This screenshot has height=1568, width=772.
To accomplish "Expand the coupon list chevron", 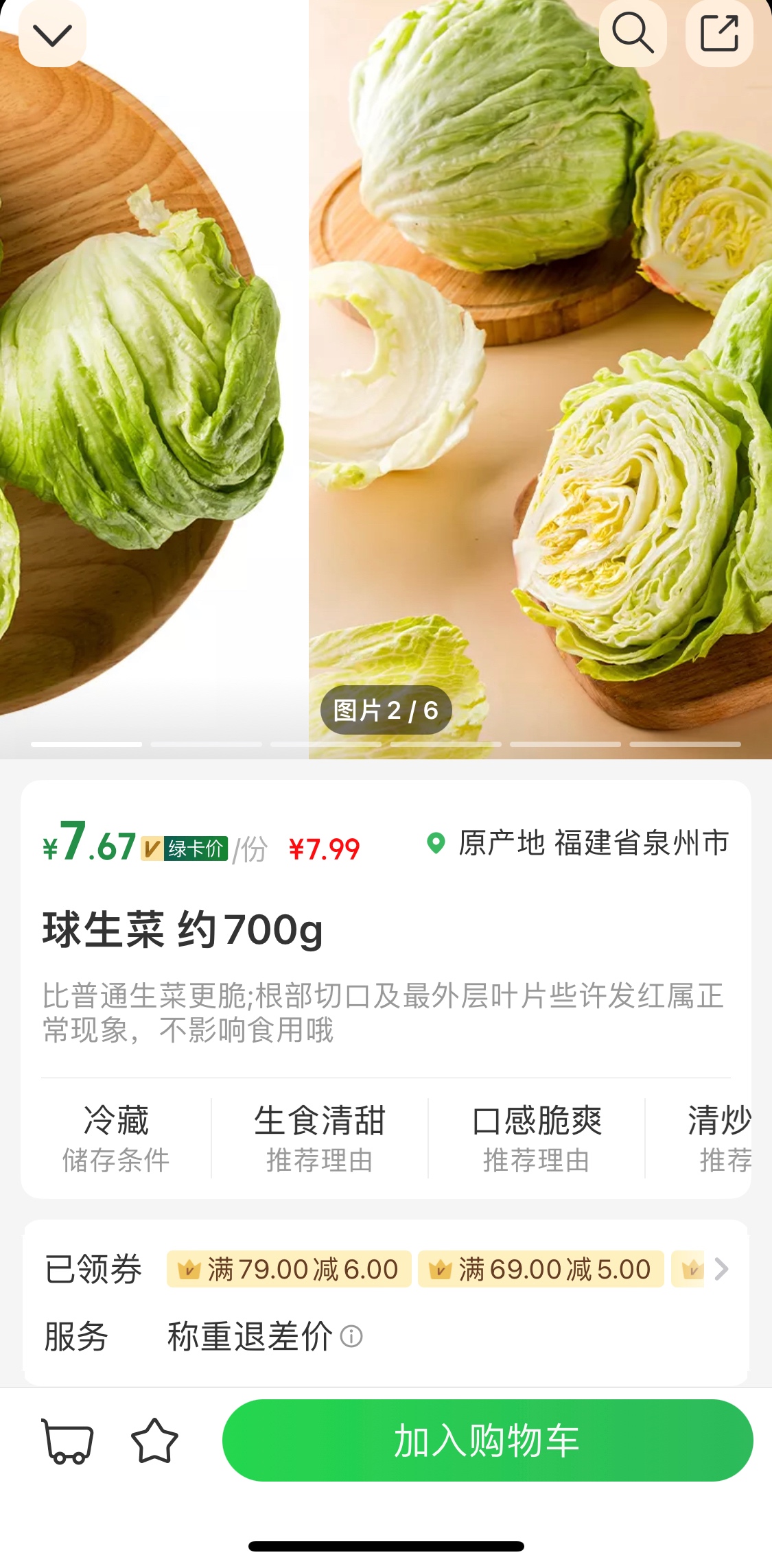I will coord(721,1269).
